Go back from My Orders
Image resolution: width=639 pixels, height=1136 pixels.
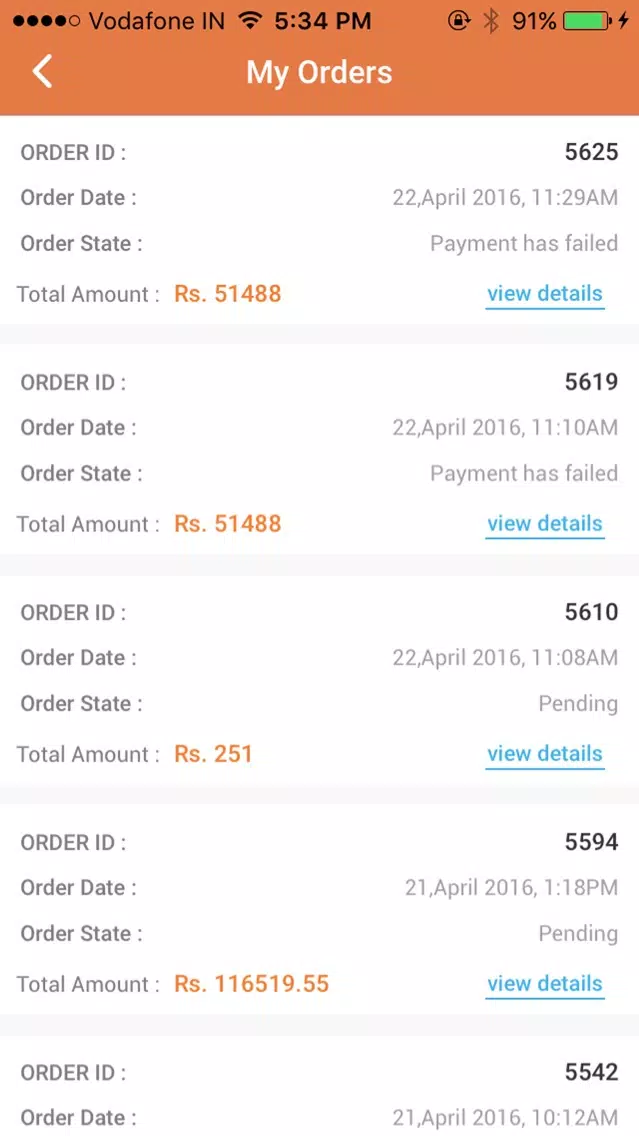[43, 72]
